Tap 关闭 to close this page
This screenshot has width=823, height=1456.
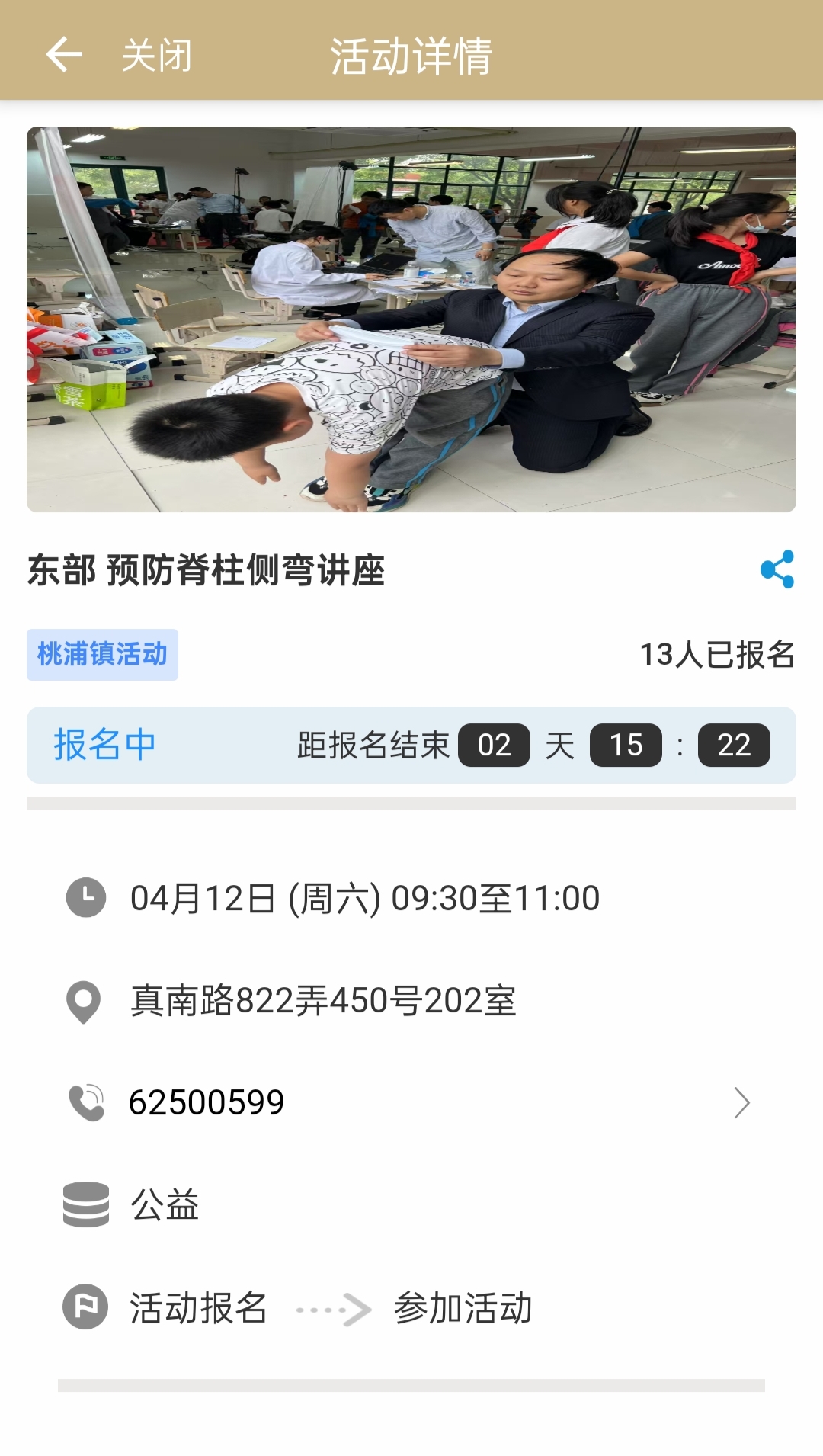(156, 56)
